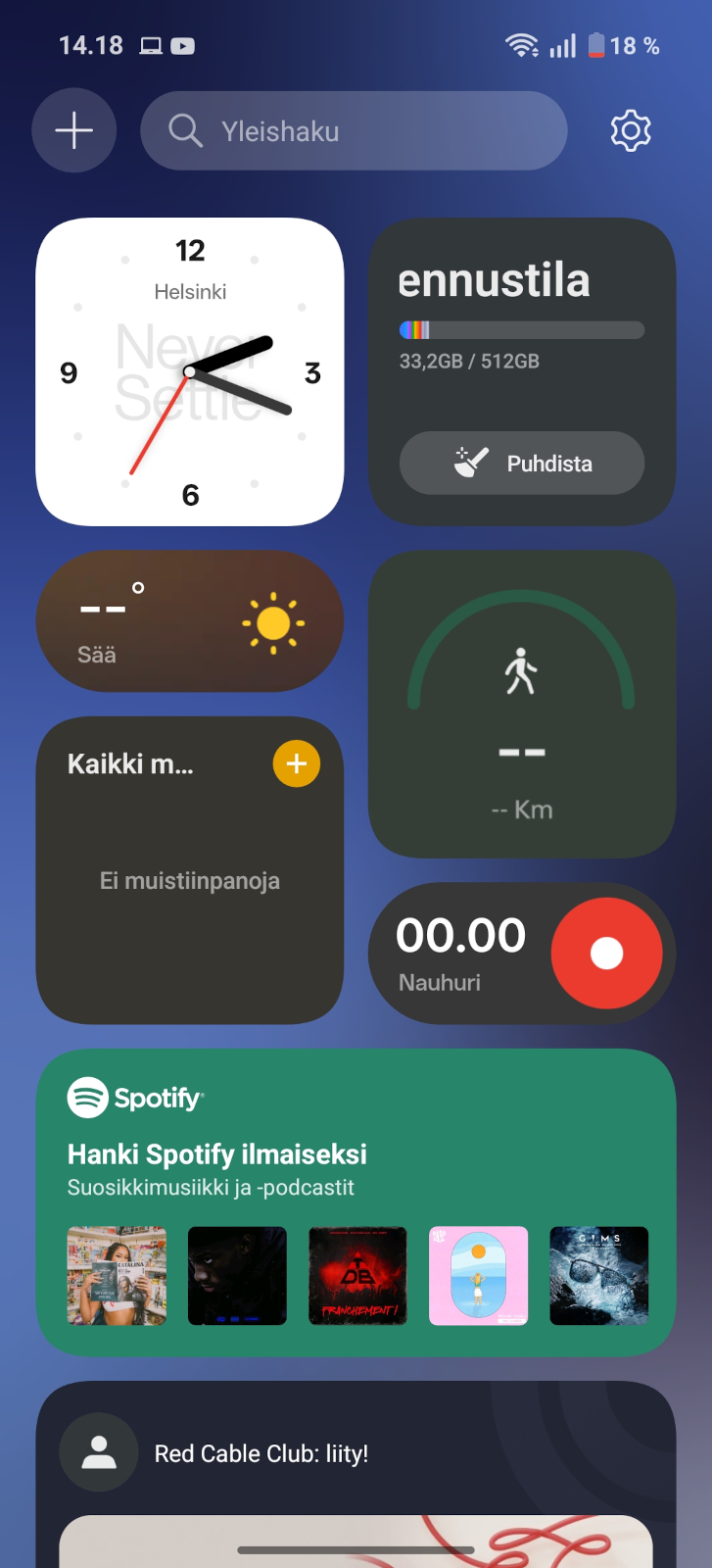
Task: Join Red Cable Club via the liity card
Action: (356, 1453)
